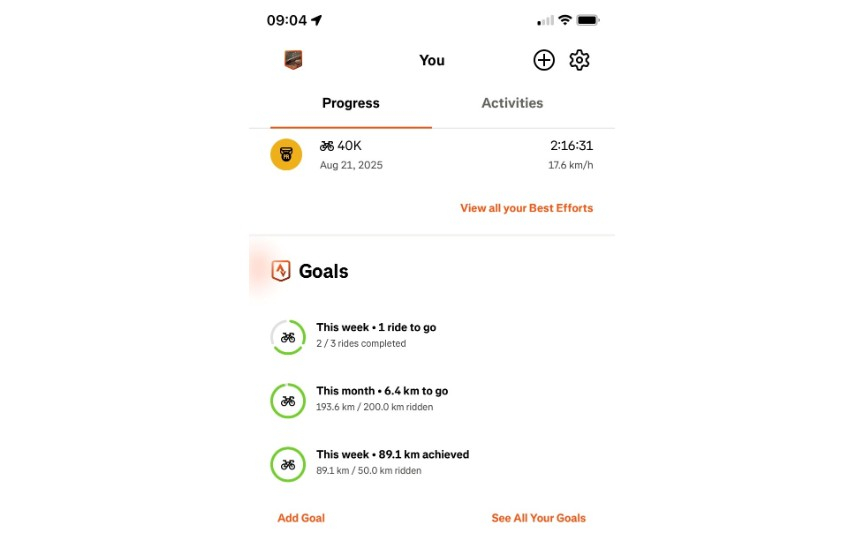Open the 40K best effort row
Image resolution: width=864 pixels, height=540 pixels.
click(x=431, y=154)
